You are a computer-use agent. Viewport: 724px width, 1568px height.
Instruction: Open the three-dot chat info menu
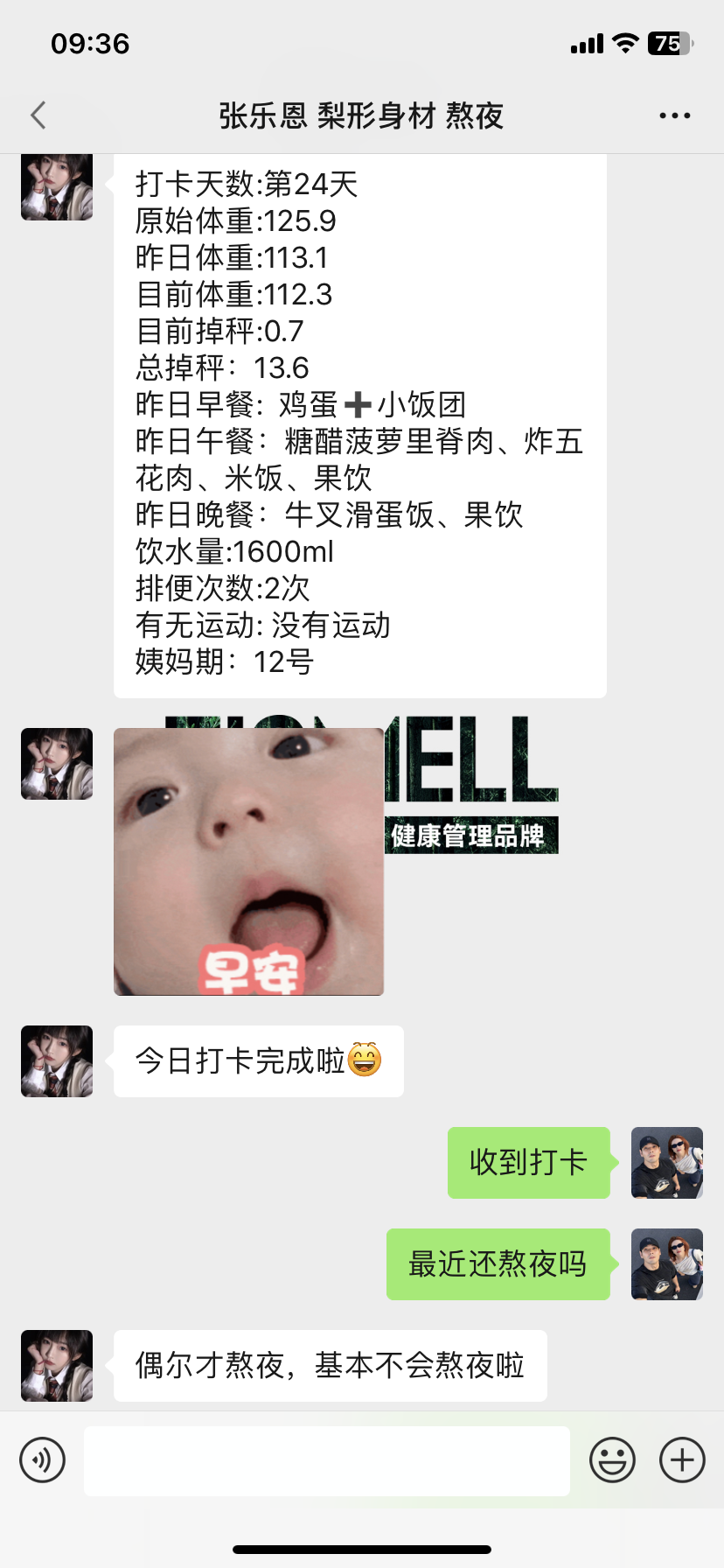(674, 115)
